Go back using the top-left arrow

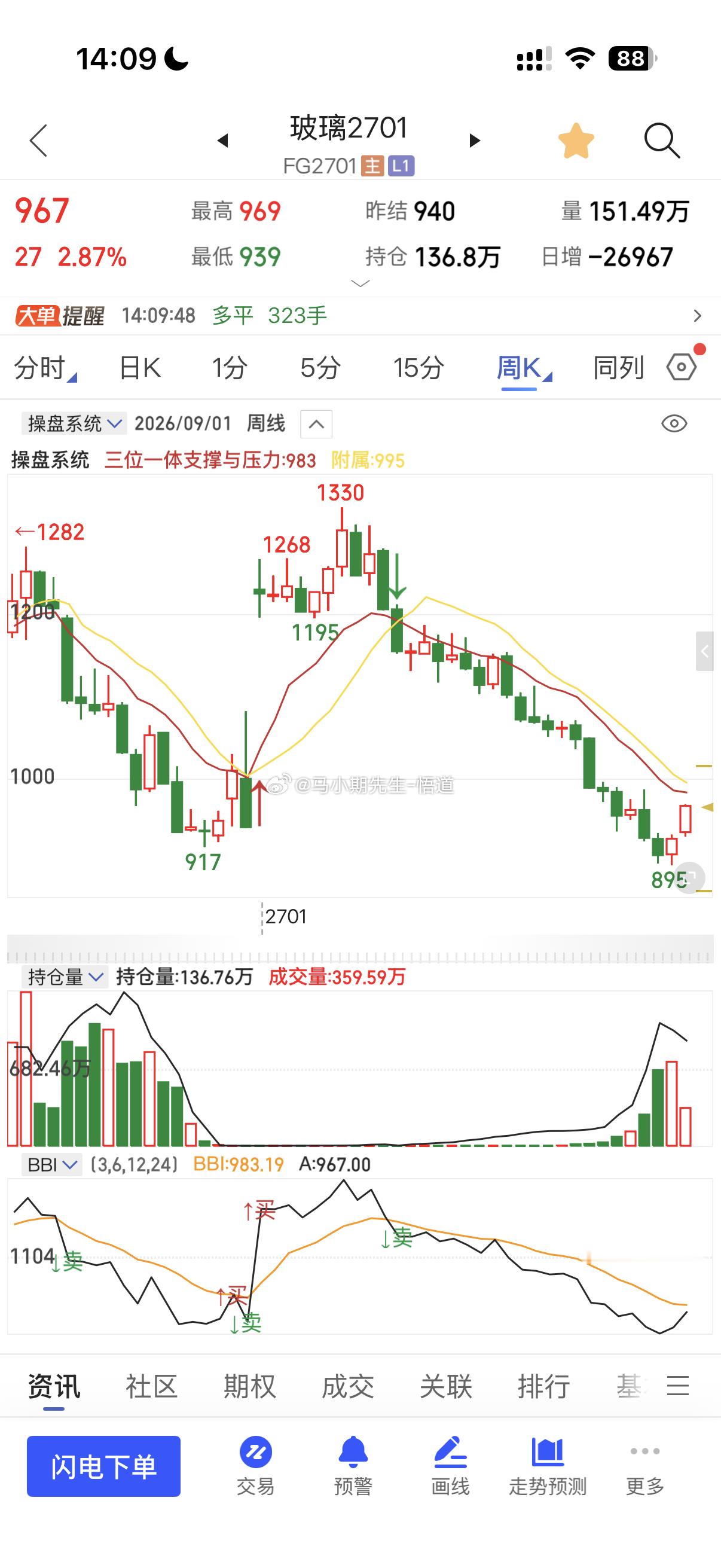pyautogui.click(x=38, y=141)
